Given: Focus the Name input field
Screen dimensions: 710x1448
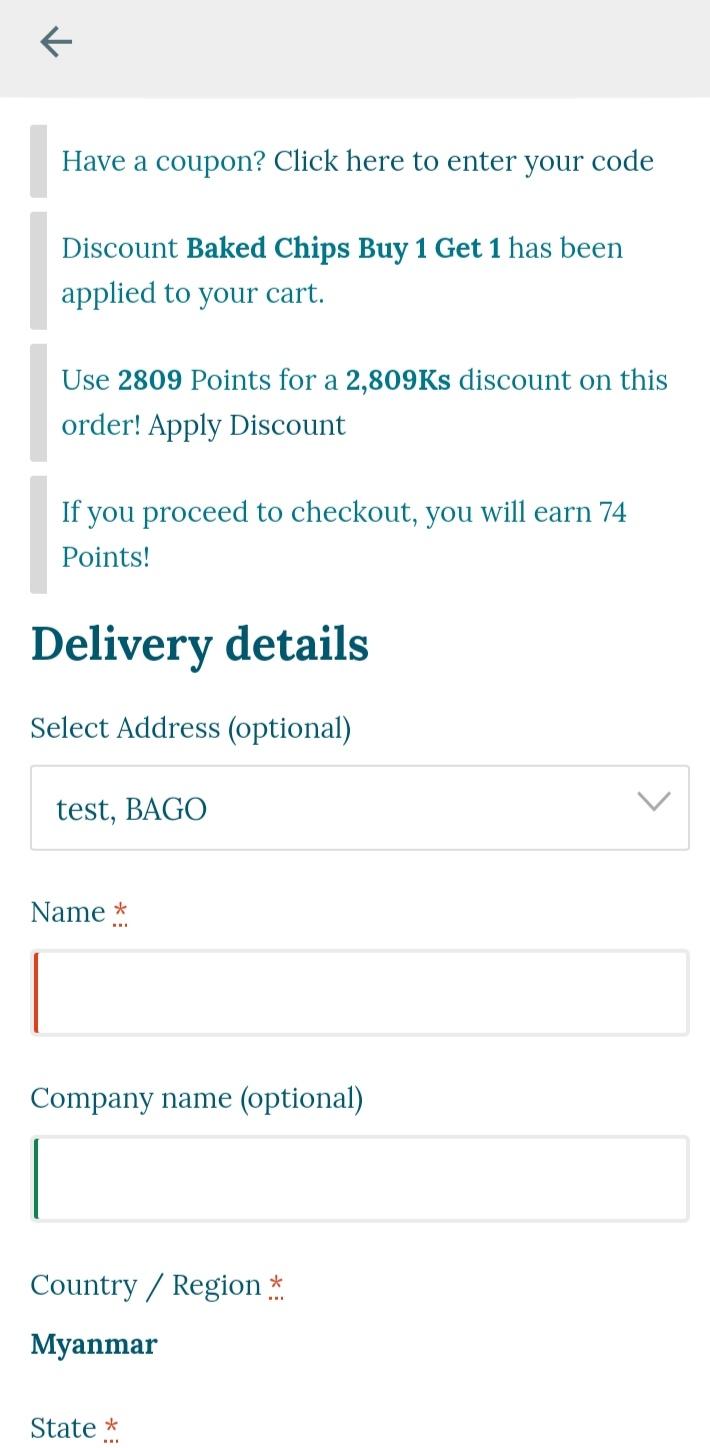Looking at the screenshot, I should coord(360,993).
